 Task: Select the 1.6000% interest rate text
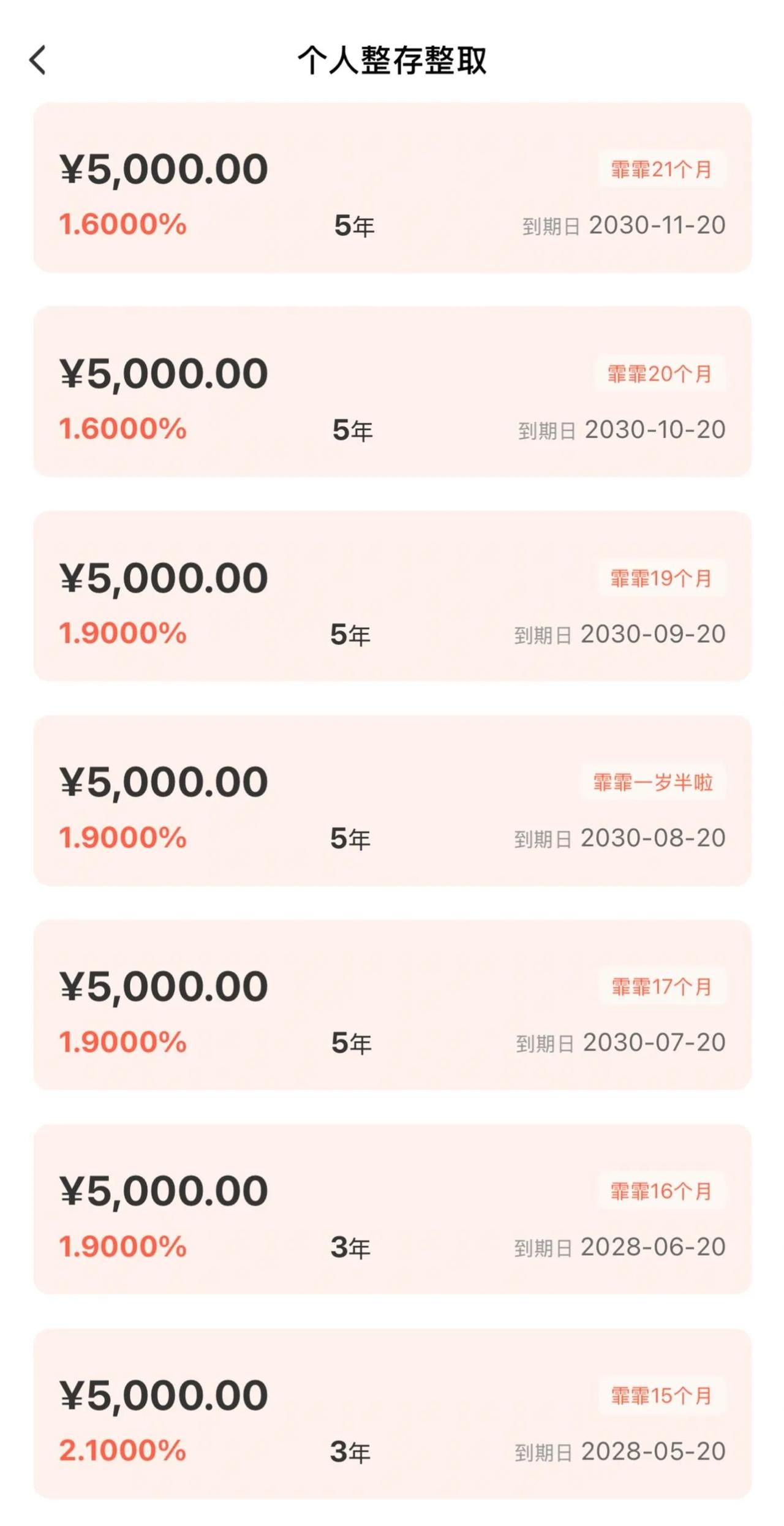coord(123,225)
